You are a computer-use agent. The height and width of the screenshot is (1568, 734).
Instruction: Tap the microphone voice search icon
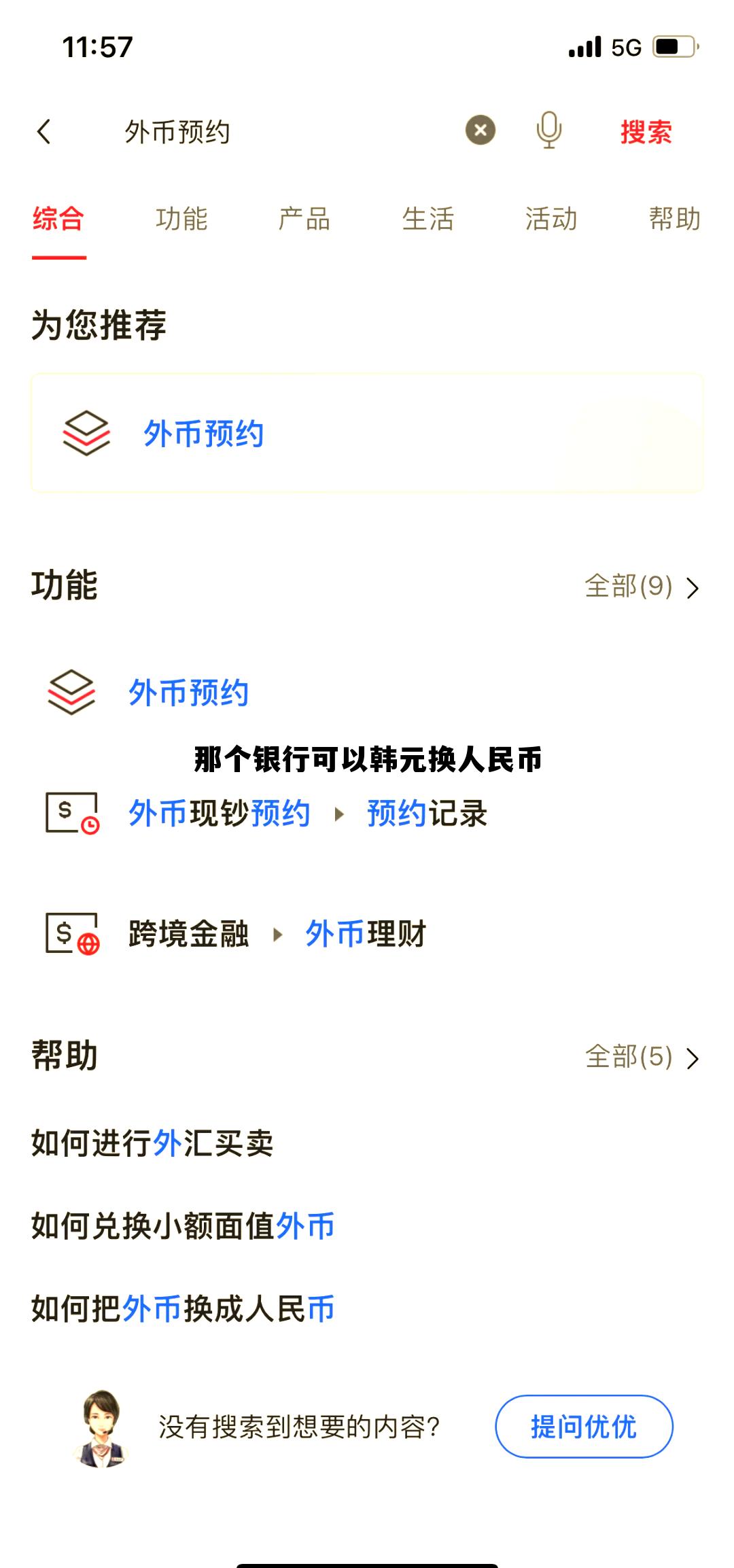(x=548, y=132)
